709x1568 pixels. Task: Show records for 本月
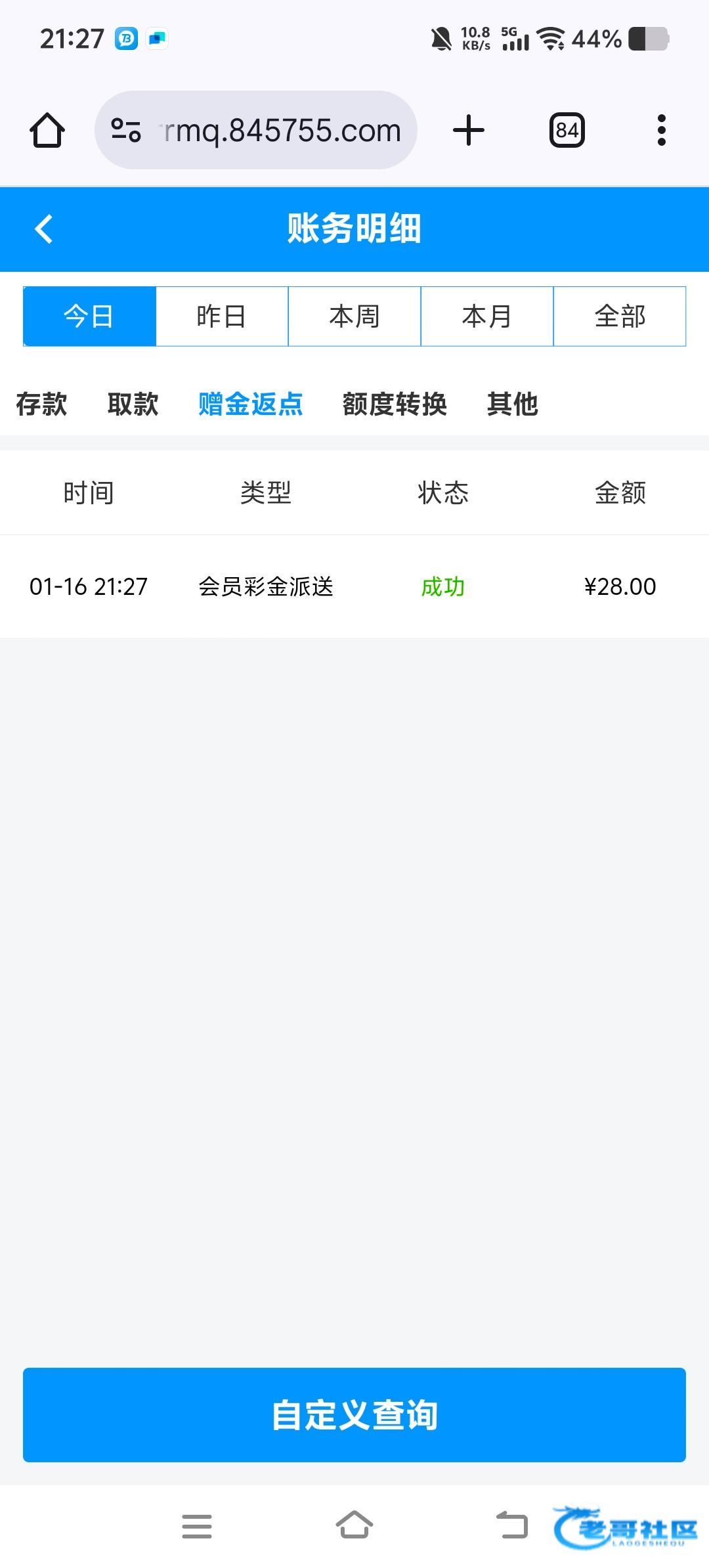(487, 316)
